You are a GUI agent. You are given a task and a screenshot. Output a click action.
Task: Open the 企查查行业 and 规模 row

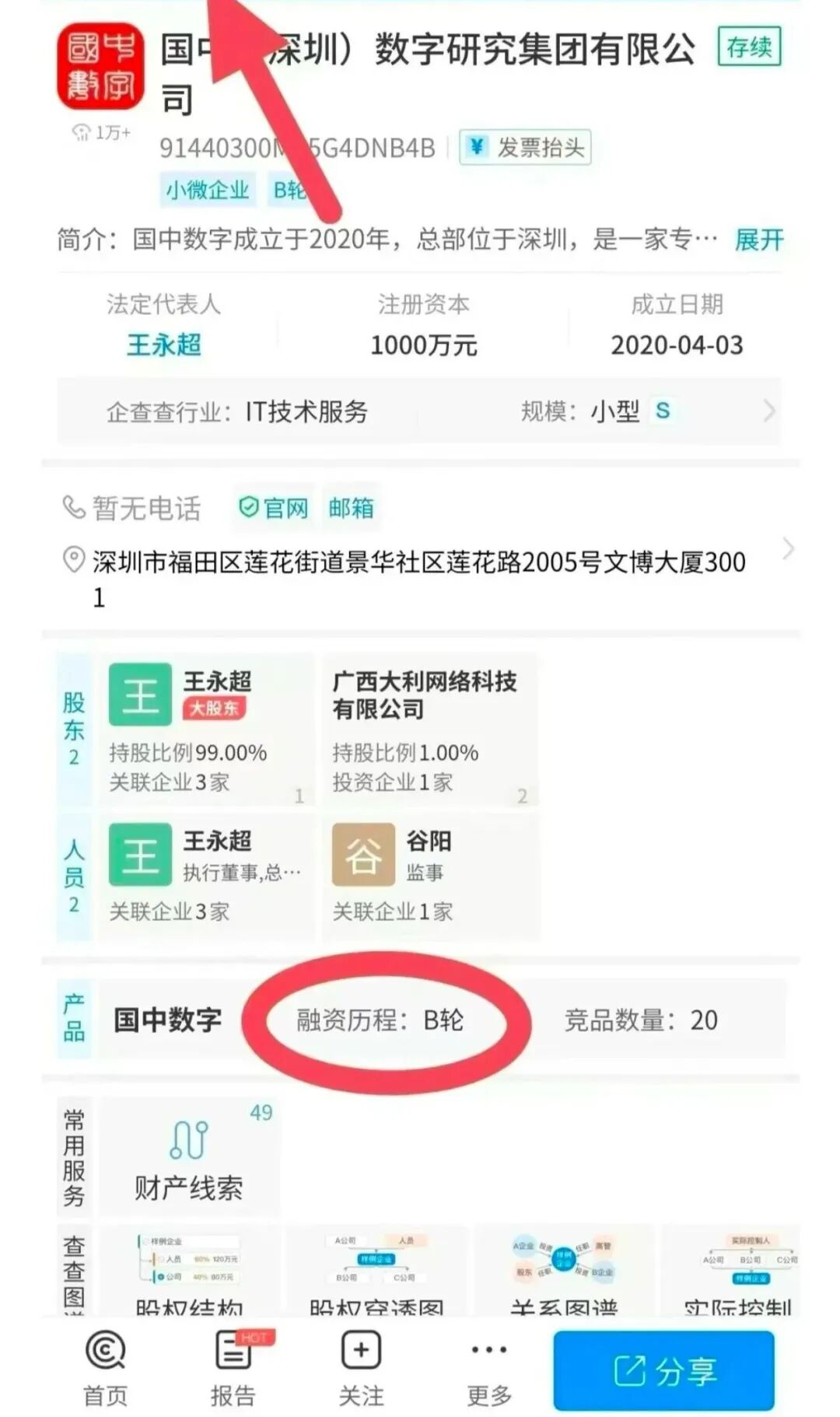pos(420,411)
